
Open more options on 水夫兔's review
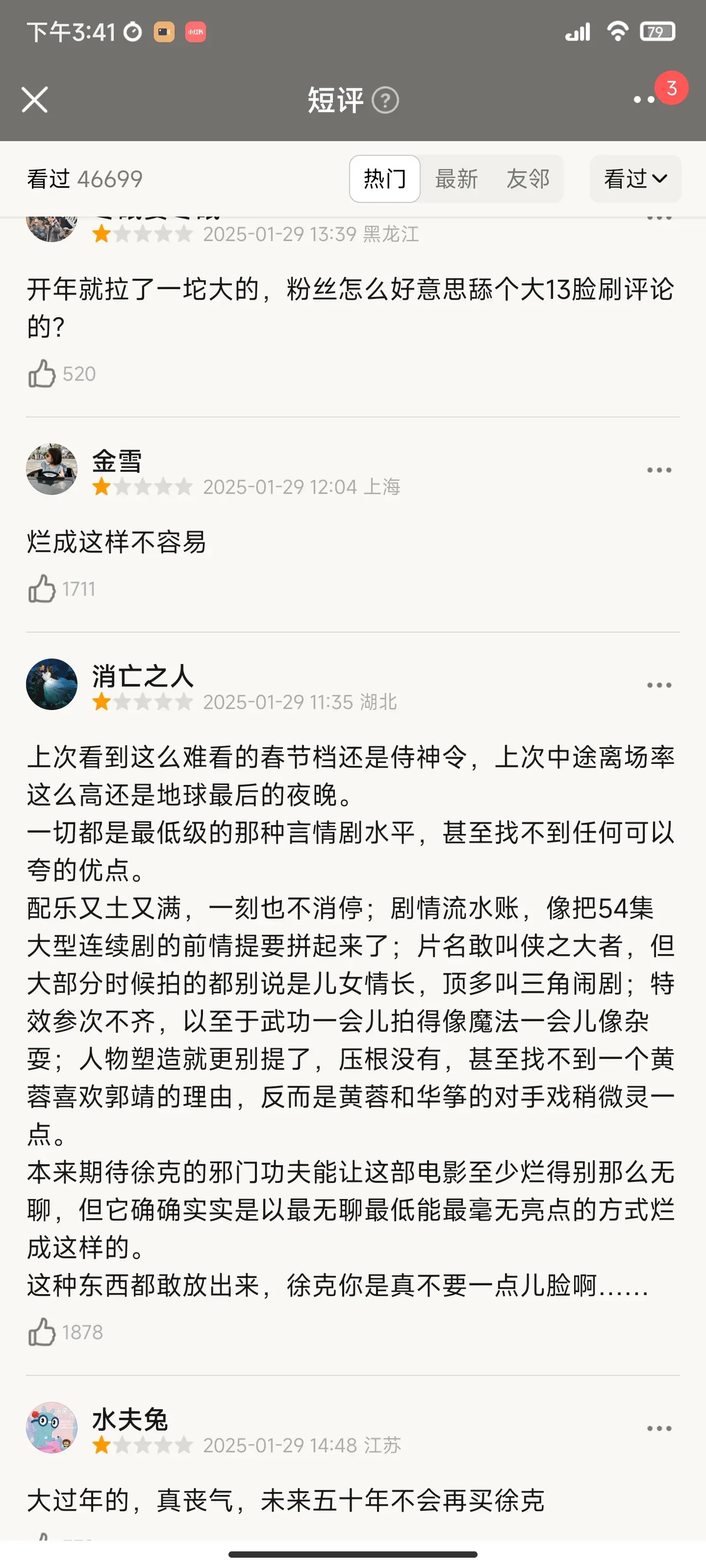click(x=658, y=1428)
